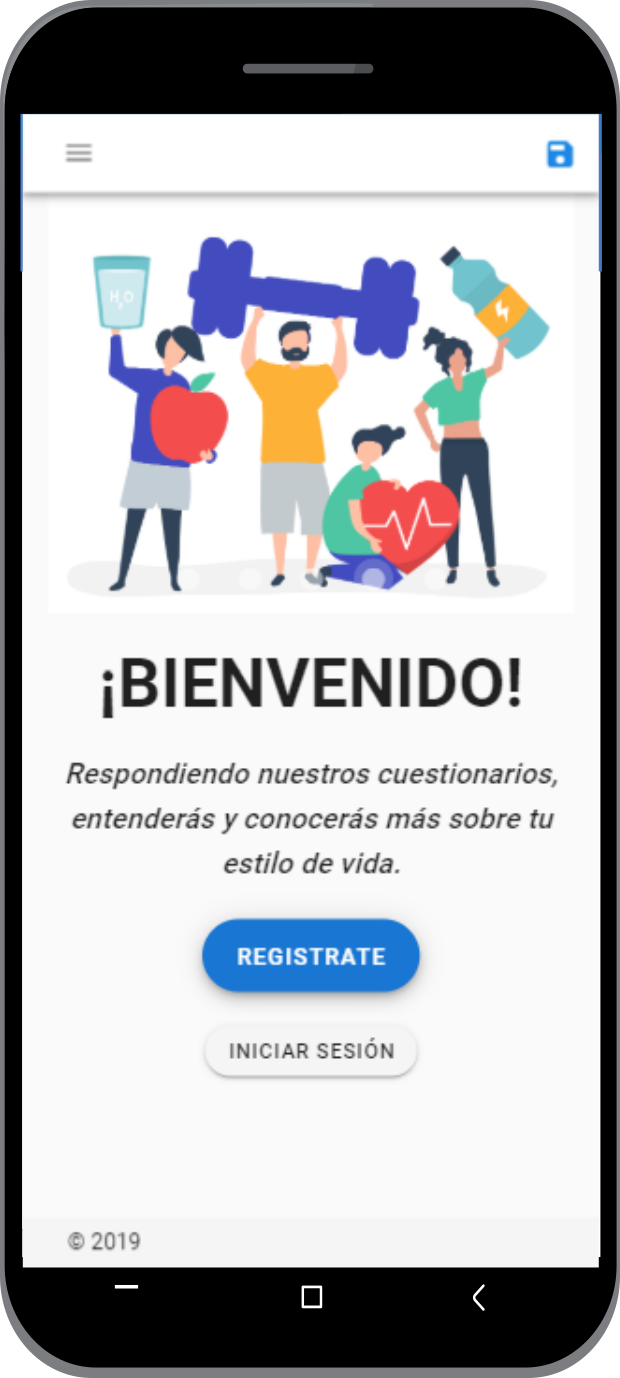Go to the system home screen
The image size is (620, 1378).
click(x=311, y=1297)
